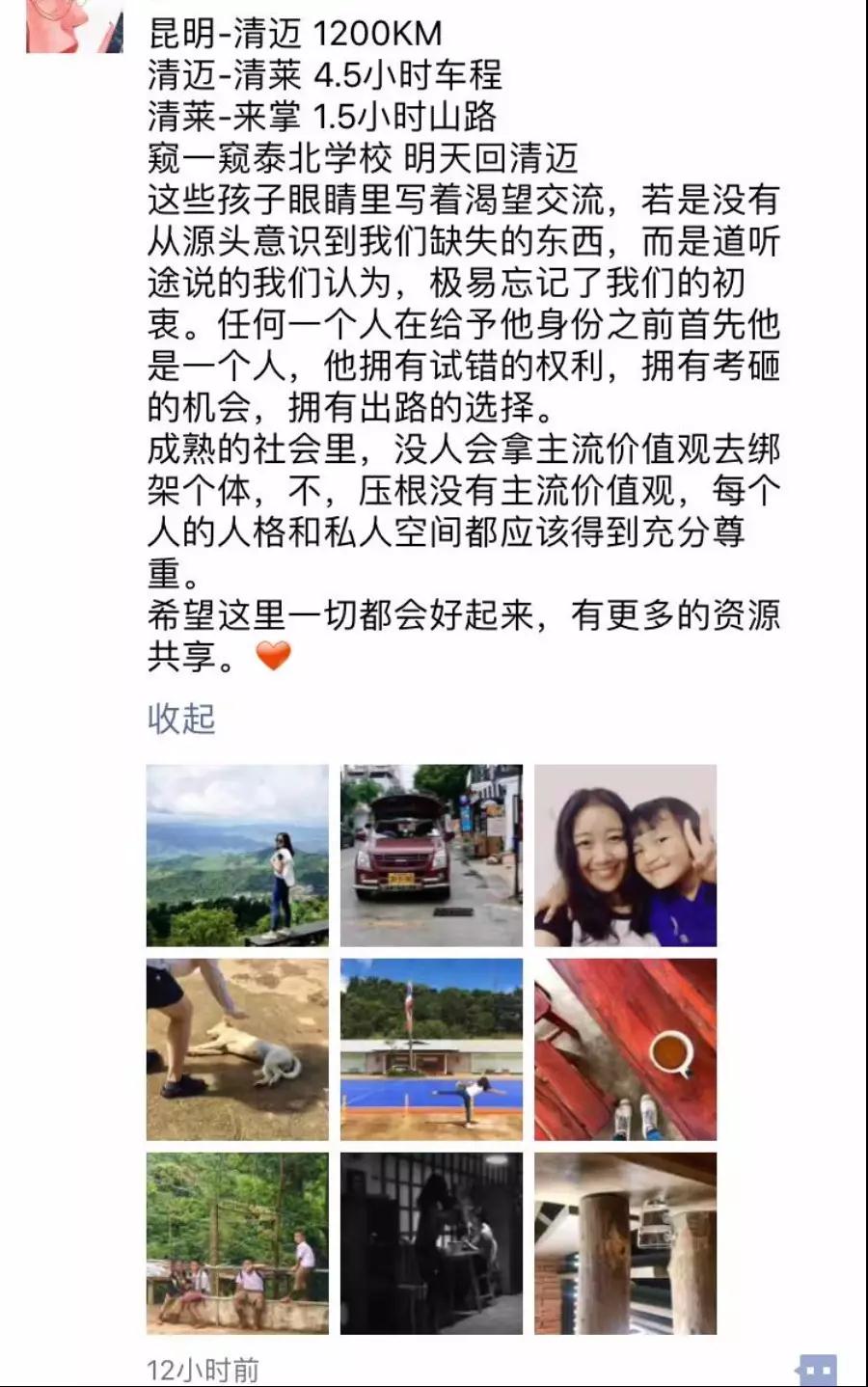Open the dark black-and-white room photo
Screen dimensions: 868x1387
tap(431, 1243)
